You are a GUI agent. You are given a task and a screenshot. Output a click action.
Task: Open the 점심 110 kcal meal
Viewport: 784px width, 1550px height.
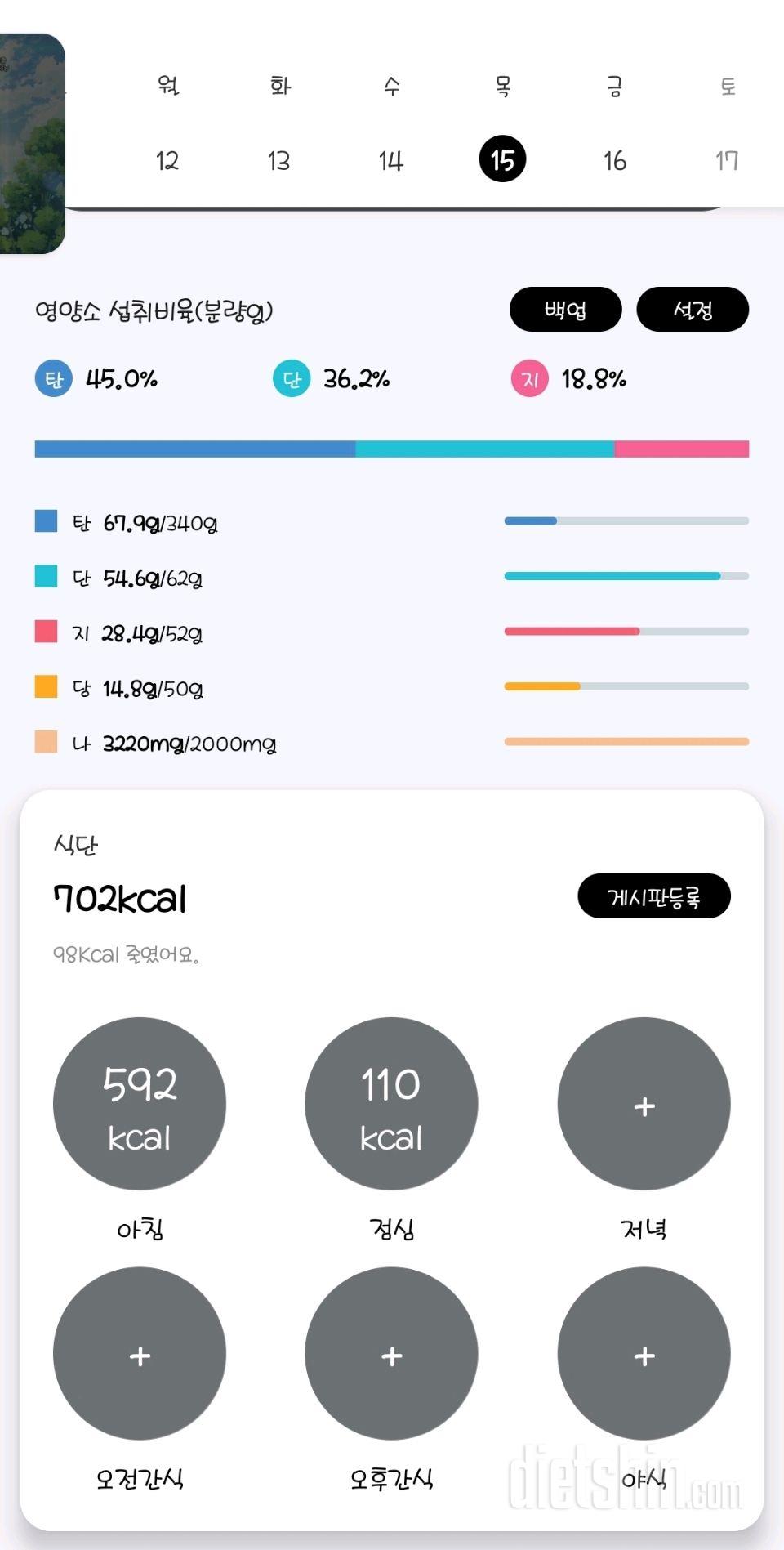[391, 1104]
